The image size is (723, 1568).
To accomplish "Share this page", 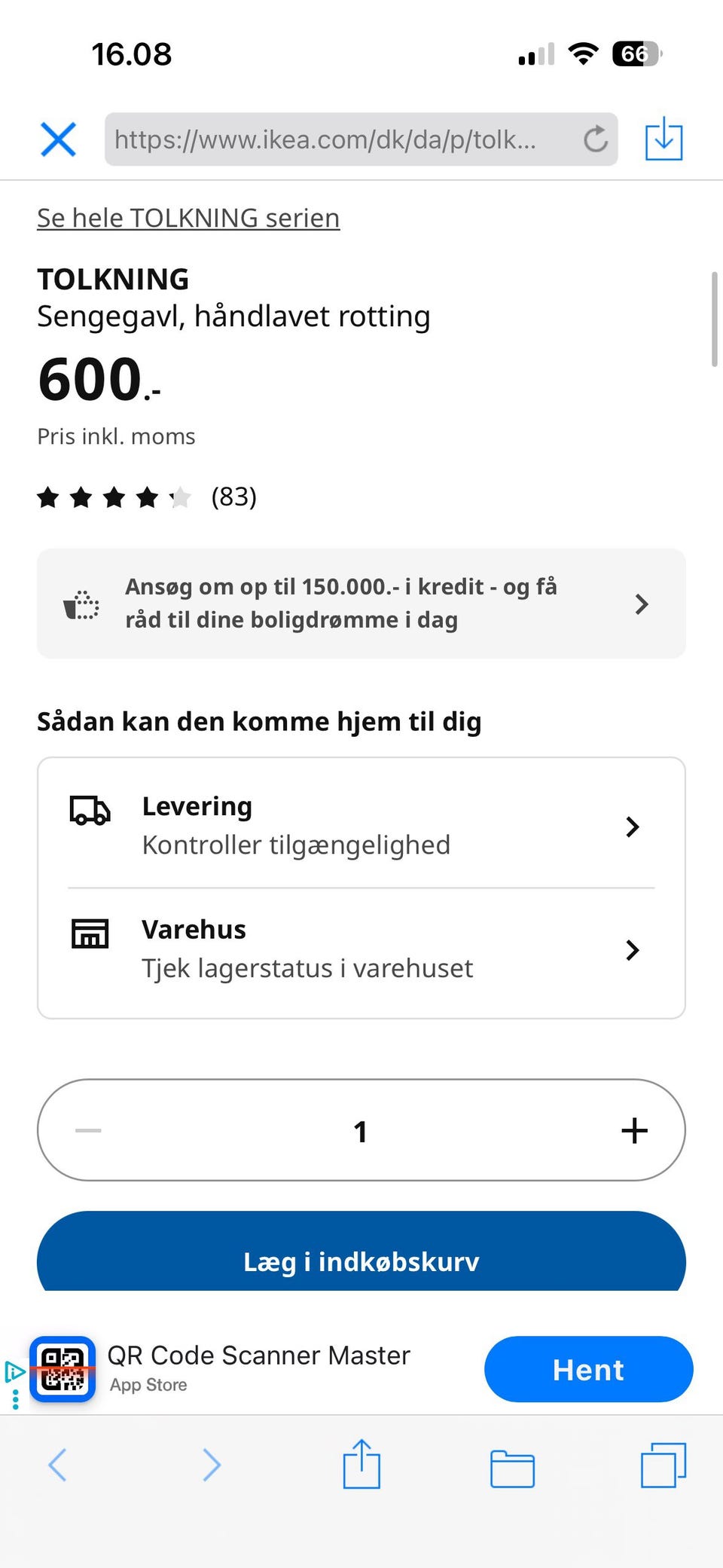I will pyautogui.click(x=361, y=1465).
